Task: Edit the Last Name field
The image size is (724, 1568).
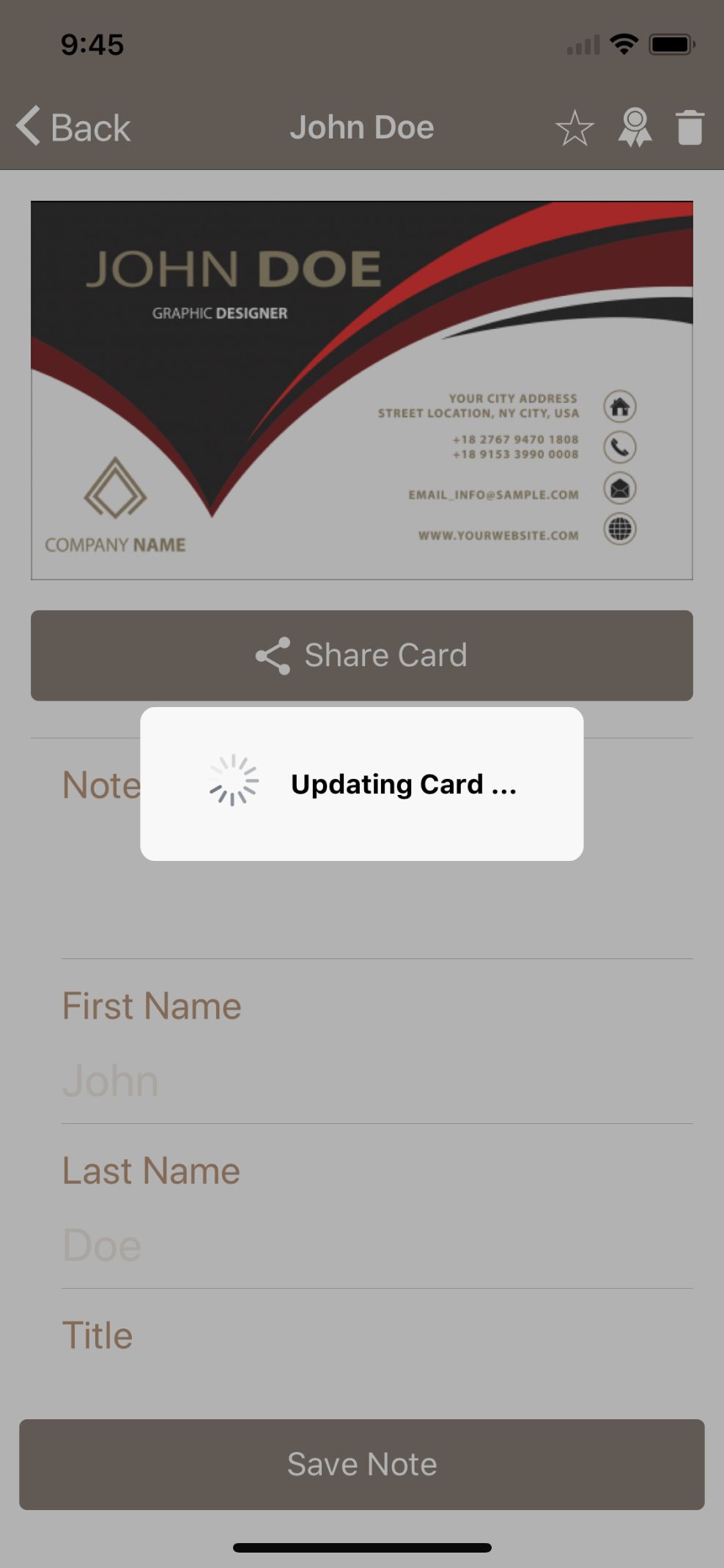Action: 362,1246
